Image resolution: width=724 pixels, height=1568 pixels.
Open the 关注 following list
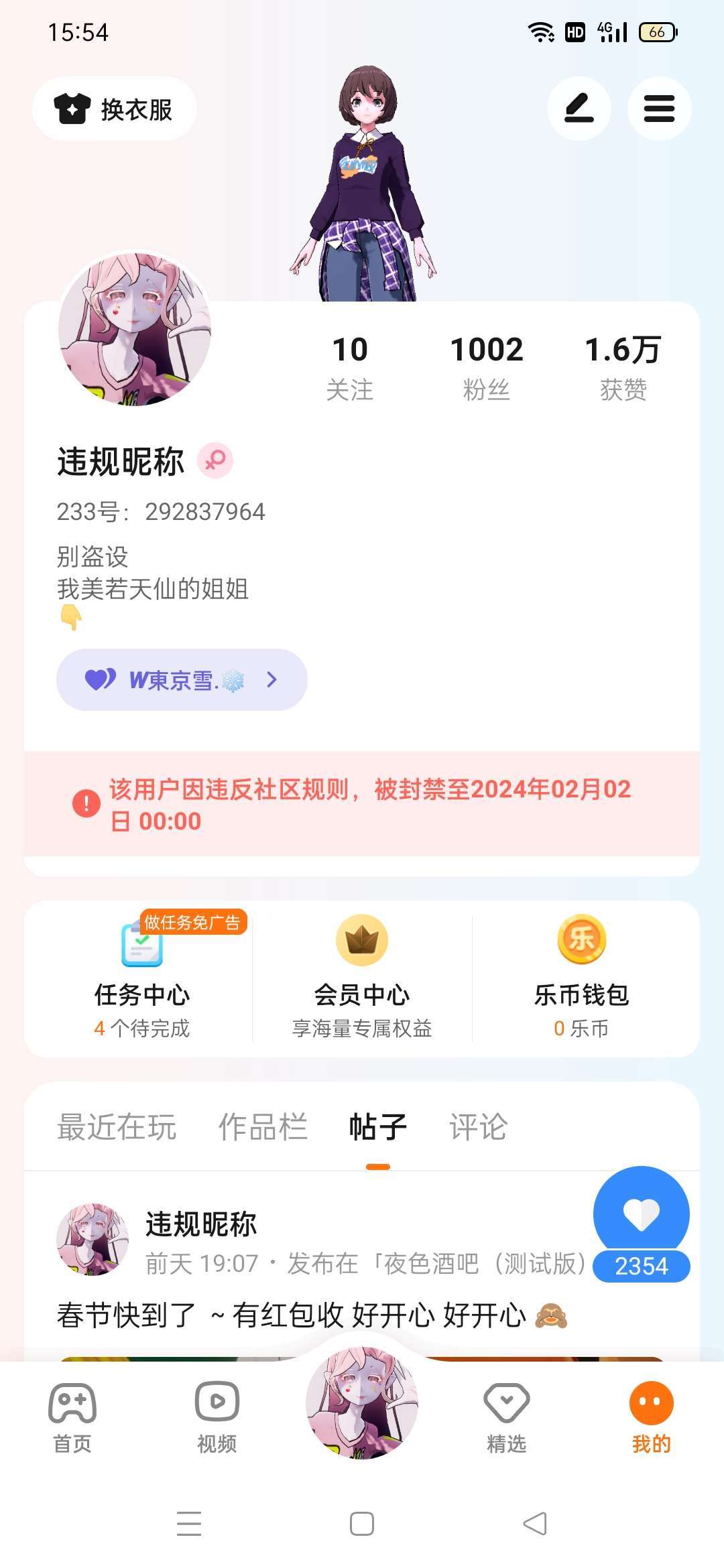click(350, 369)
